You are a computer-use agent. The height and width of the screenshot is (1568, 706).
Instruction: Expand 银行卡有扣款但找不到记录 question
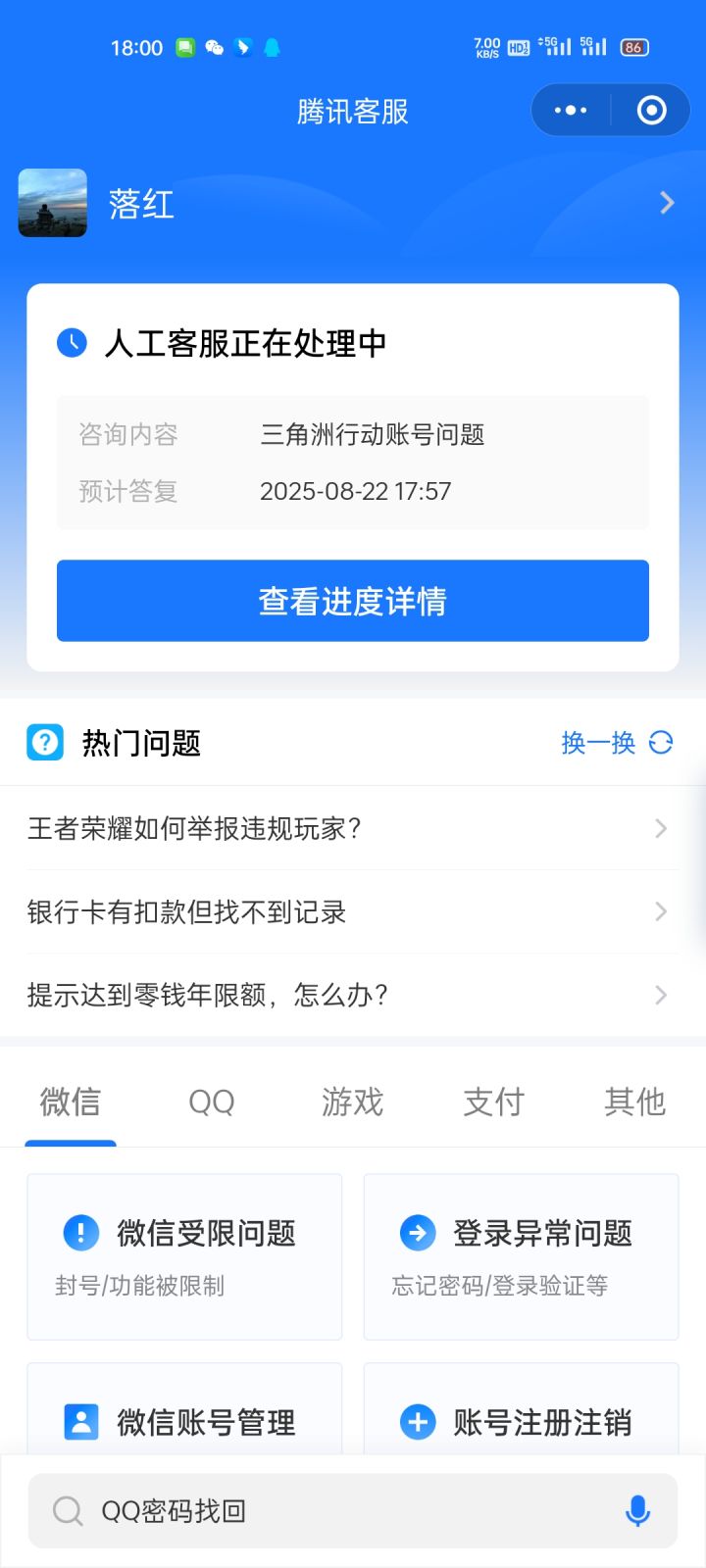click(x=353, y=911)
